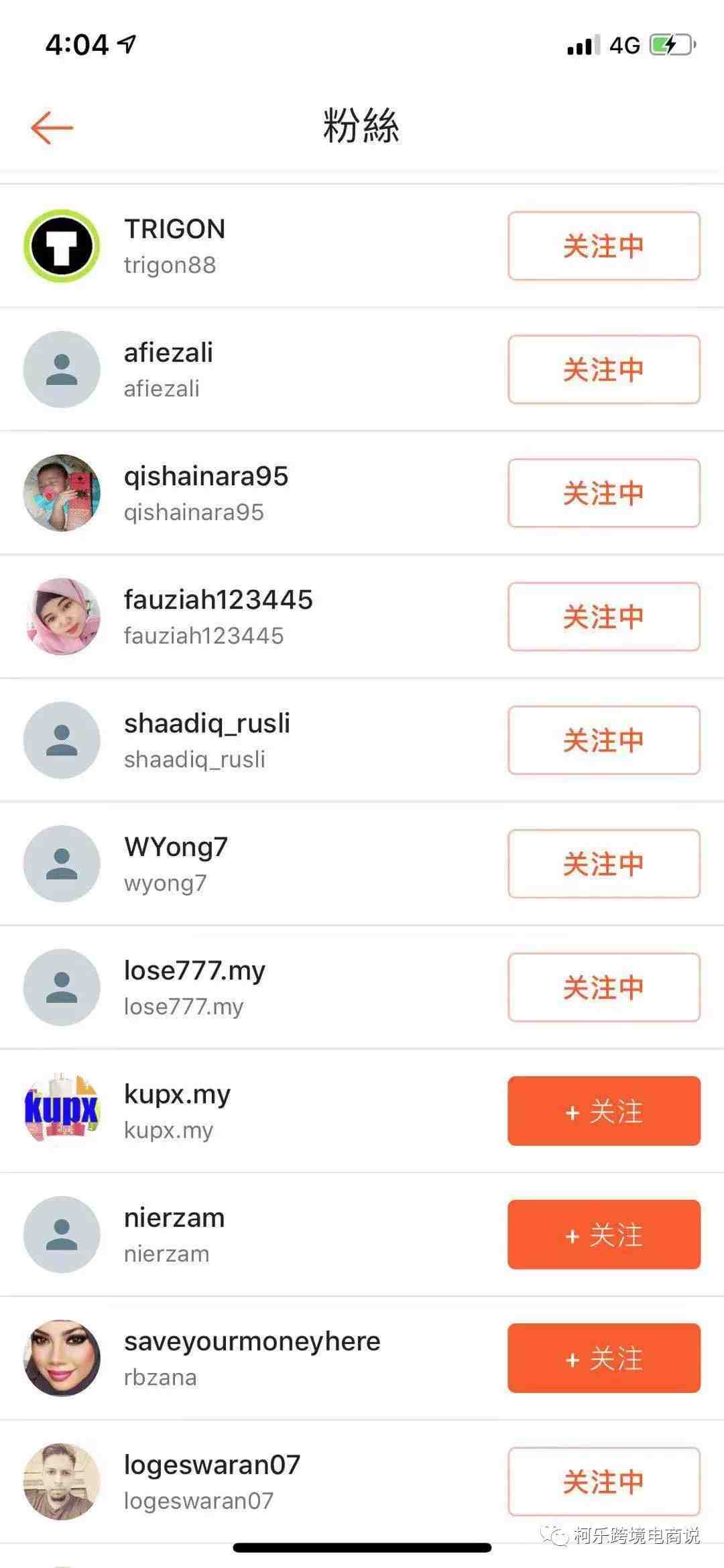Screen dimensions: 724x1568
Task: Tap the 关注中 button for lose777.my
Action: tap(603, 987)
